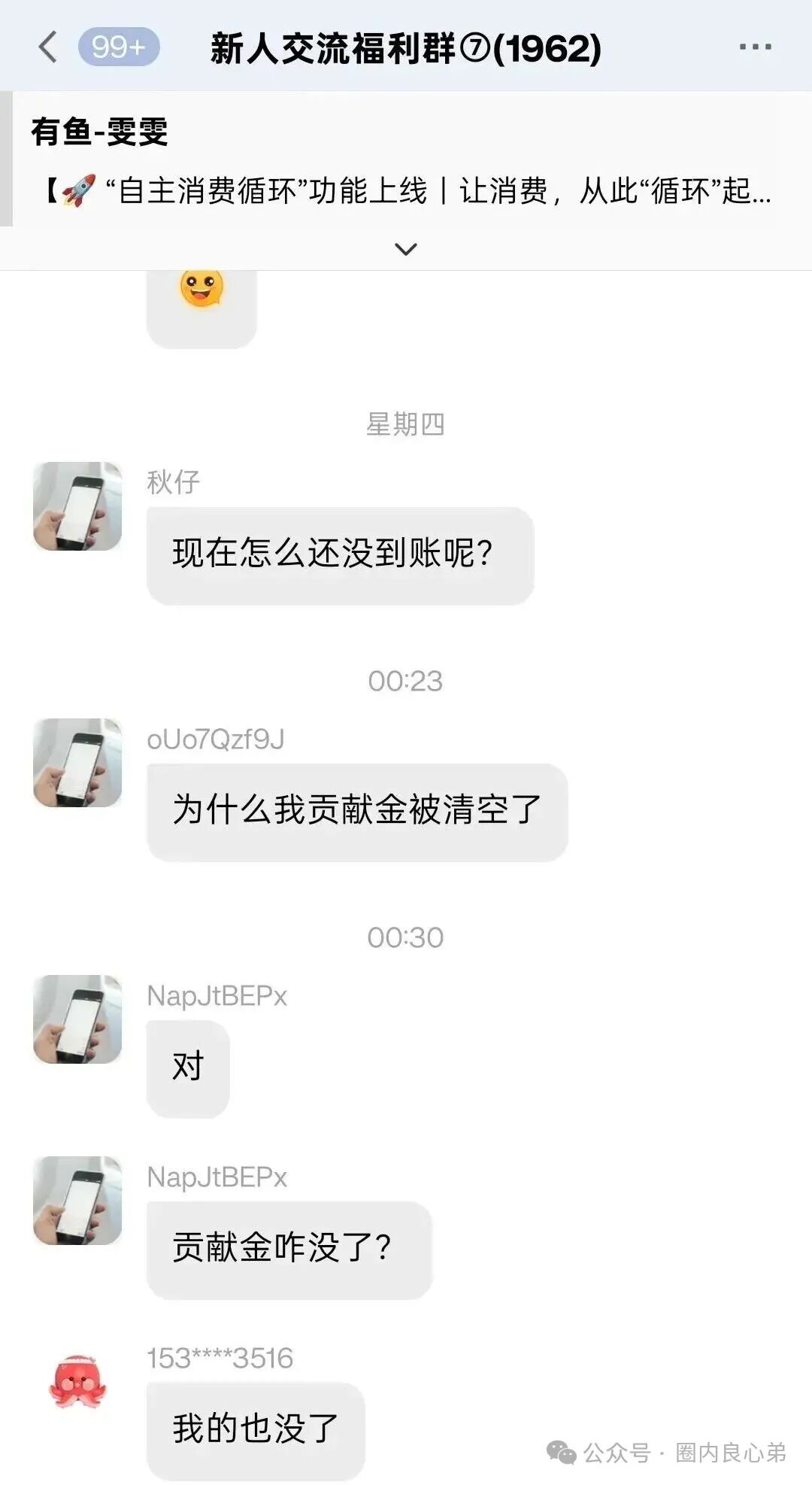Open 秋仔's profile avatar
Screen dimensions: 812x1485
pos(77,506)
